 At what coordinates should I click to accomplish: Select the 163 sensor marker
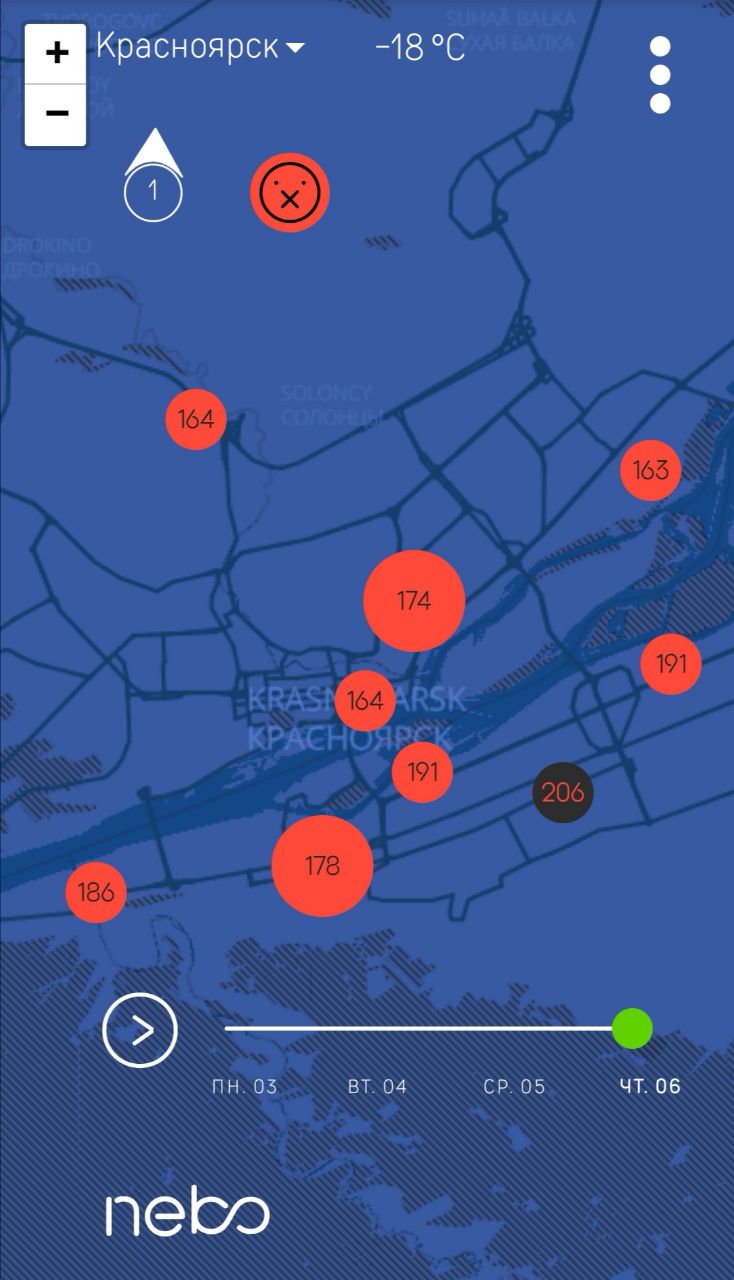pos(651,470)
